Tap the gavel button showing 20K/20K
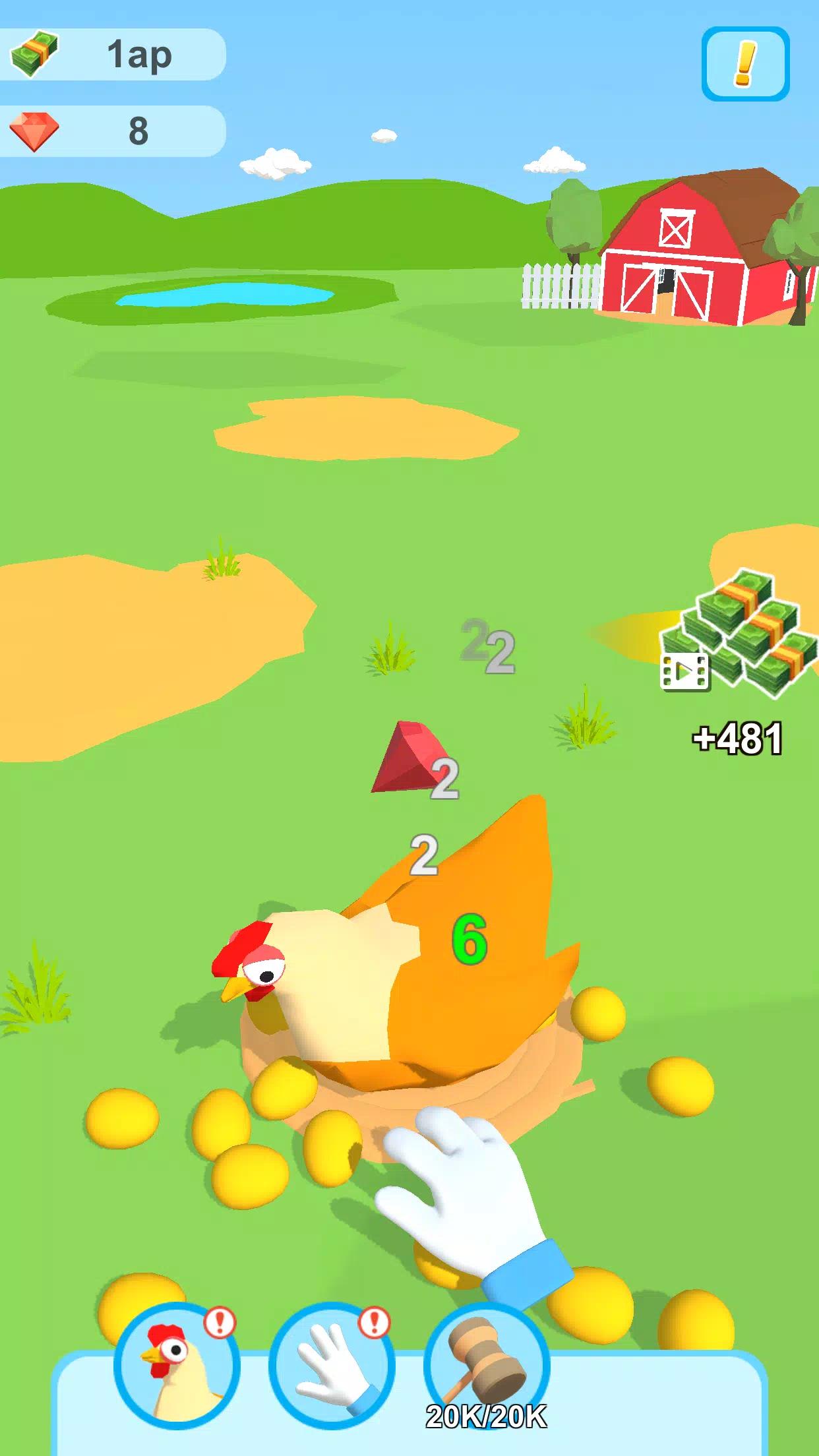Screen dimensions: 819x1456 [486, 1365]
